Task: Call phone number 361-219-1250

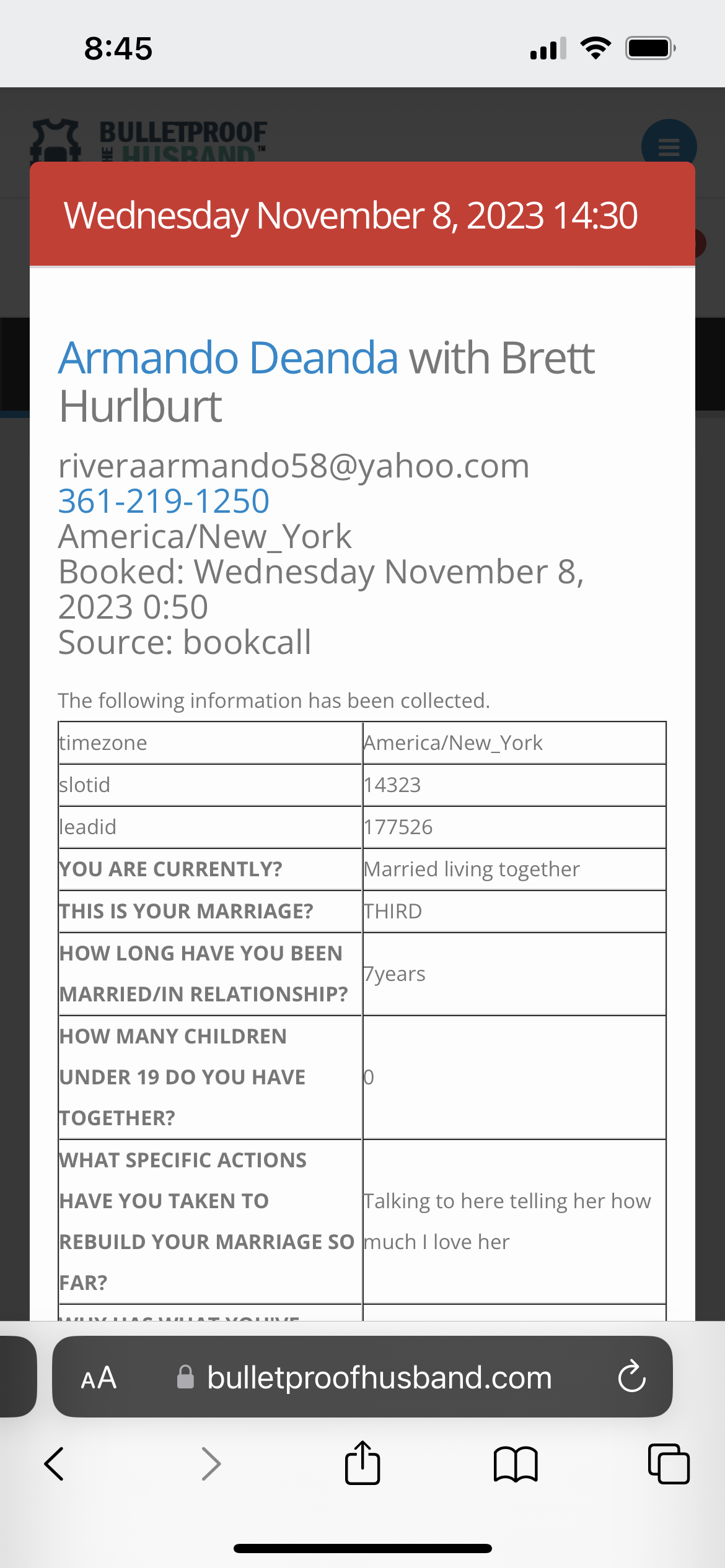Action: point(164,501)
